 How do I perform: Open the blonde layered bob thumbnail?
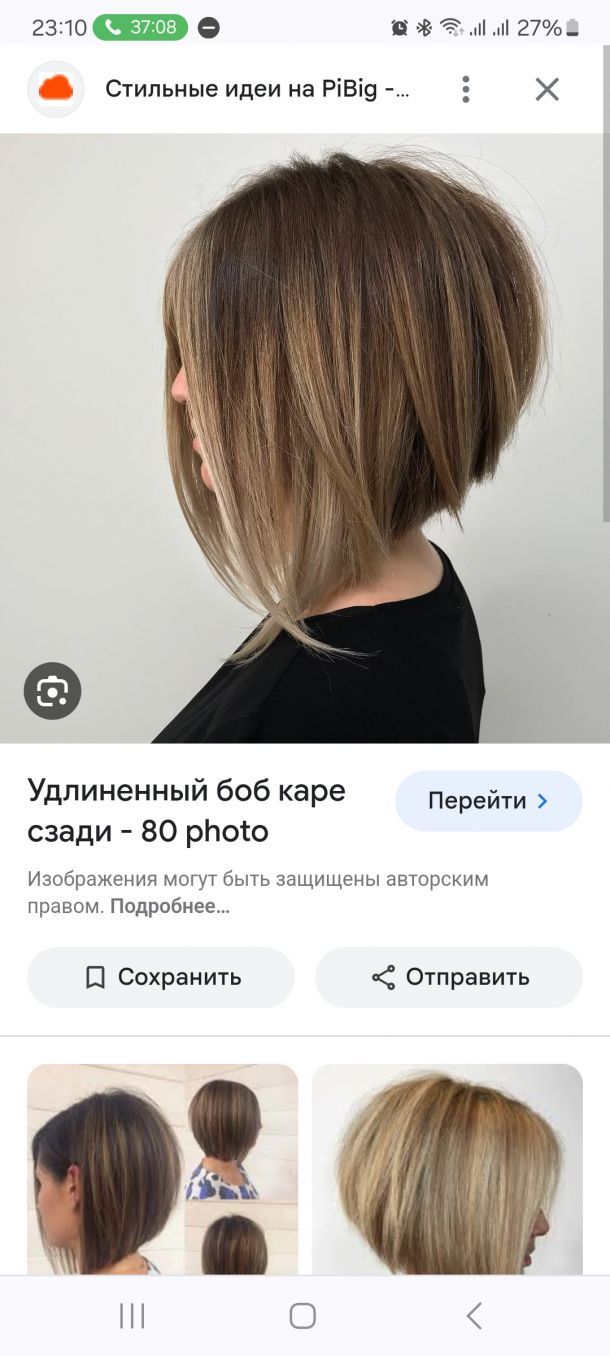point(447,1168)
